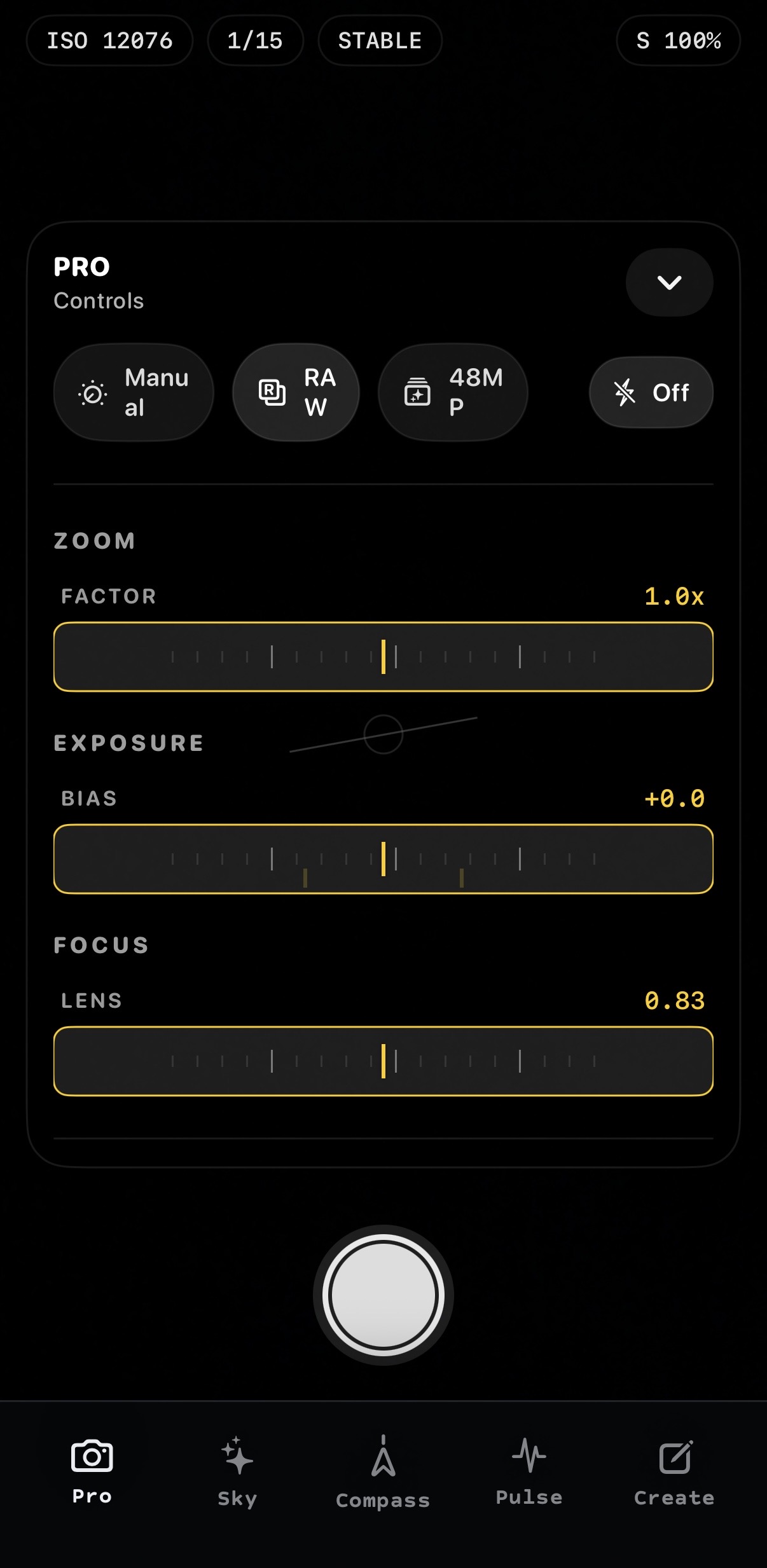This screenshot has width=767, height=1568.
Task: Tap the 1/15 shutter speed pill
Action: (x=255, y=41)
